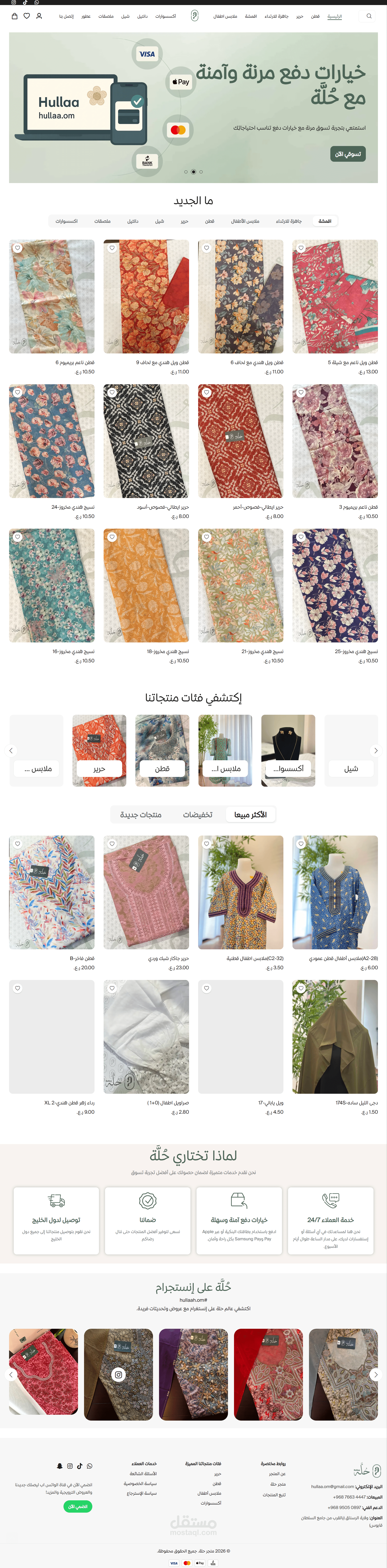Open the search icon in the header
This screenshot has width=387, height=1568.
coord(369,17)
